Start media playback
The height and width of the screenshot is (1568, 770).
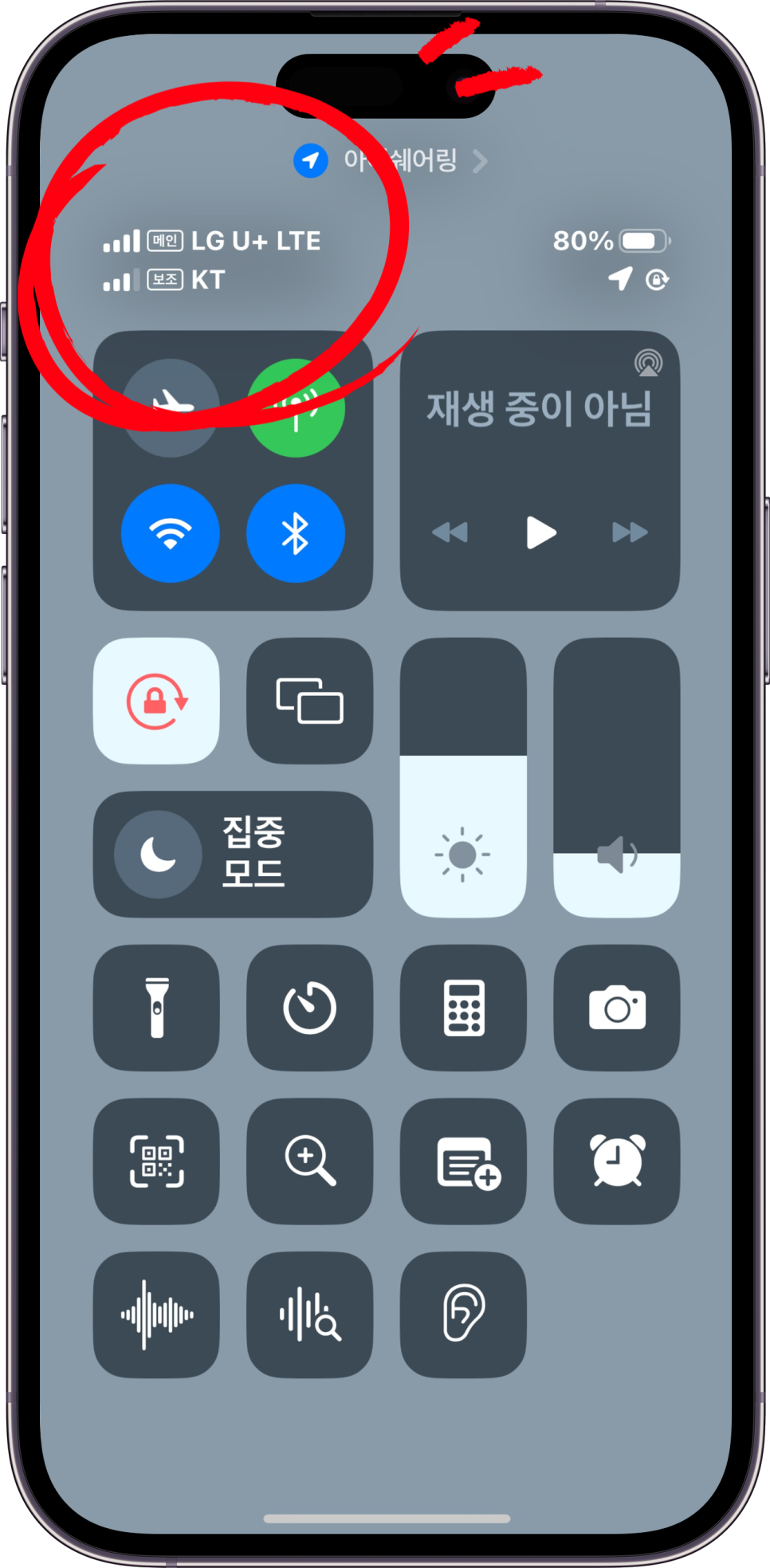(x=540, y=532)
